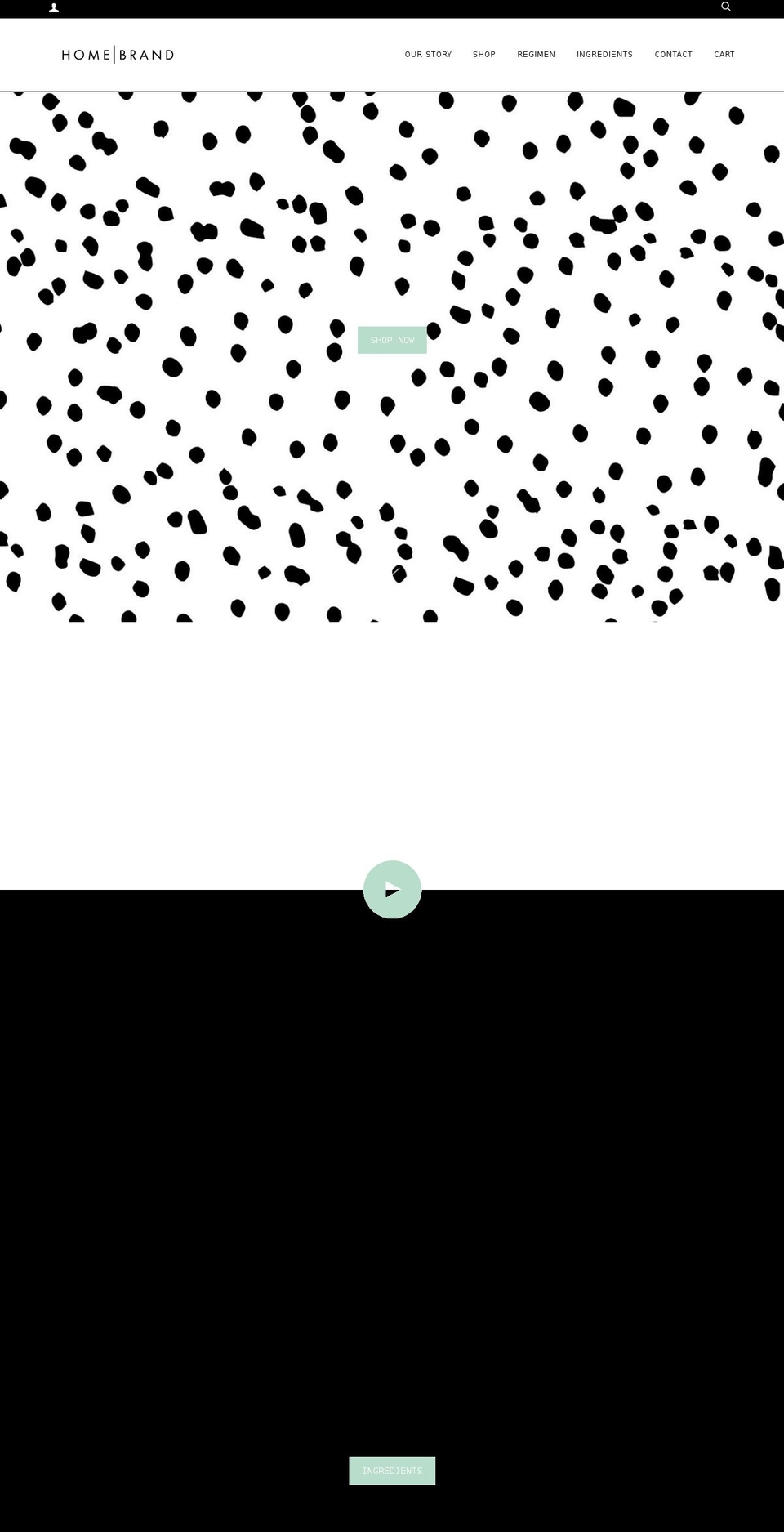Open the Regimen page
This screenshot has height=1532, width=784.
pyautogui.click(x=536, y=55)
